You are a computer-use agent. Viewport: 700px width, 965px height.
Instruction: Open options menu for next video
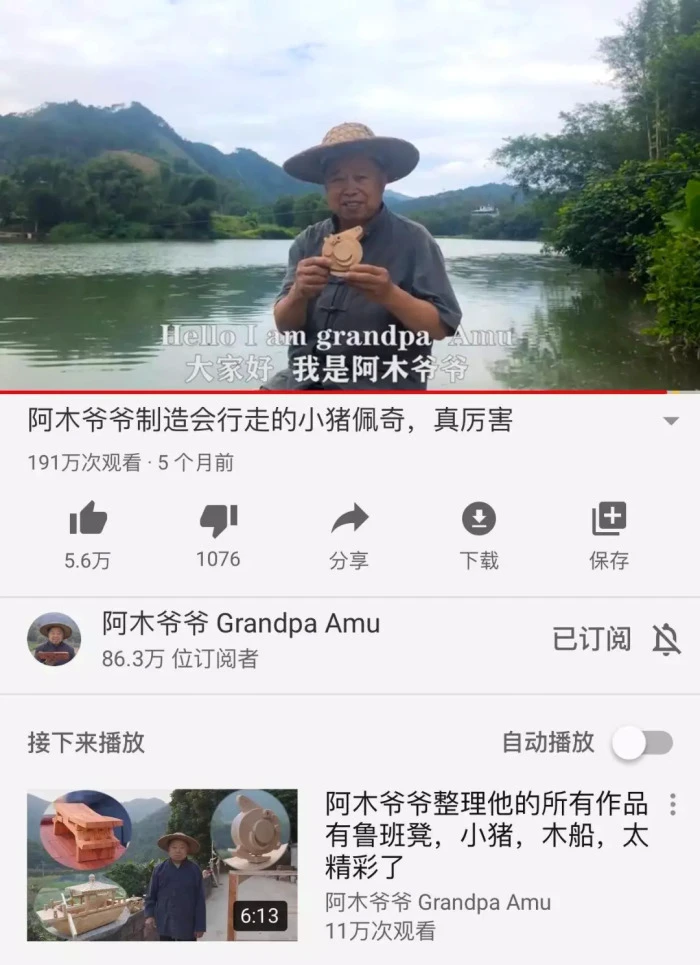672,804
